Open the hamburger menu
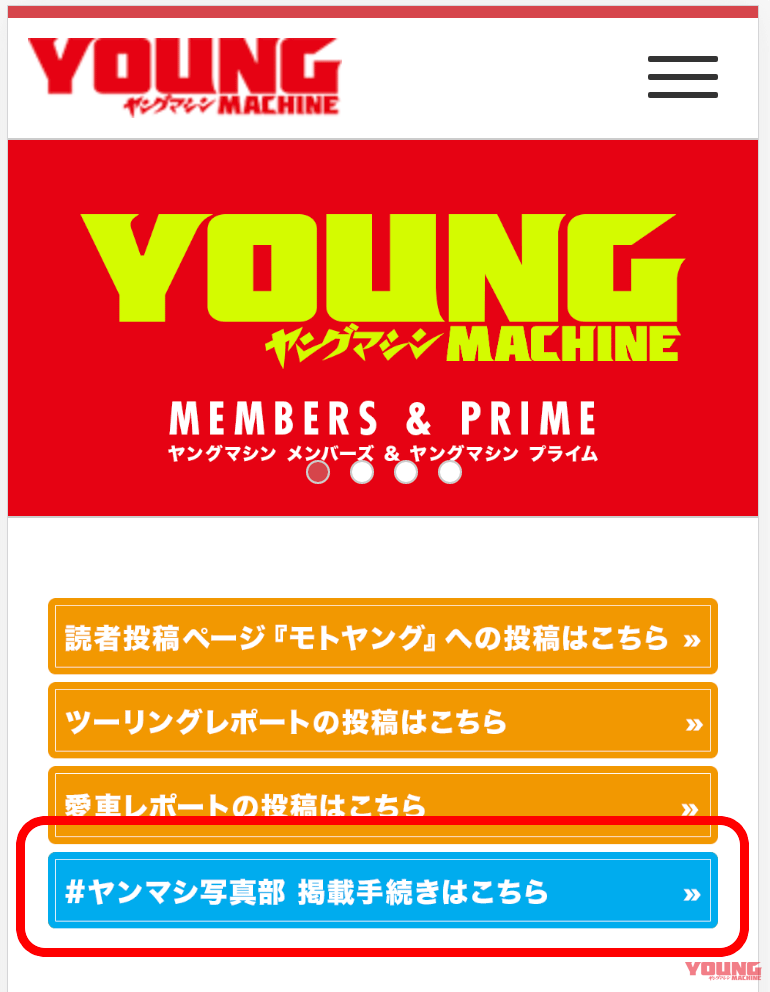 [682, 77]
